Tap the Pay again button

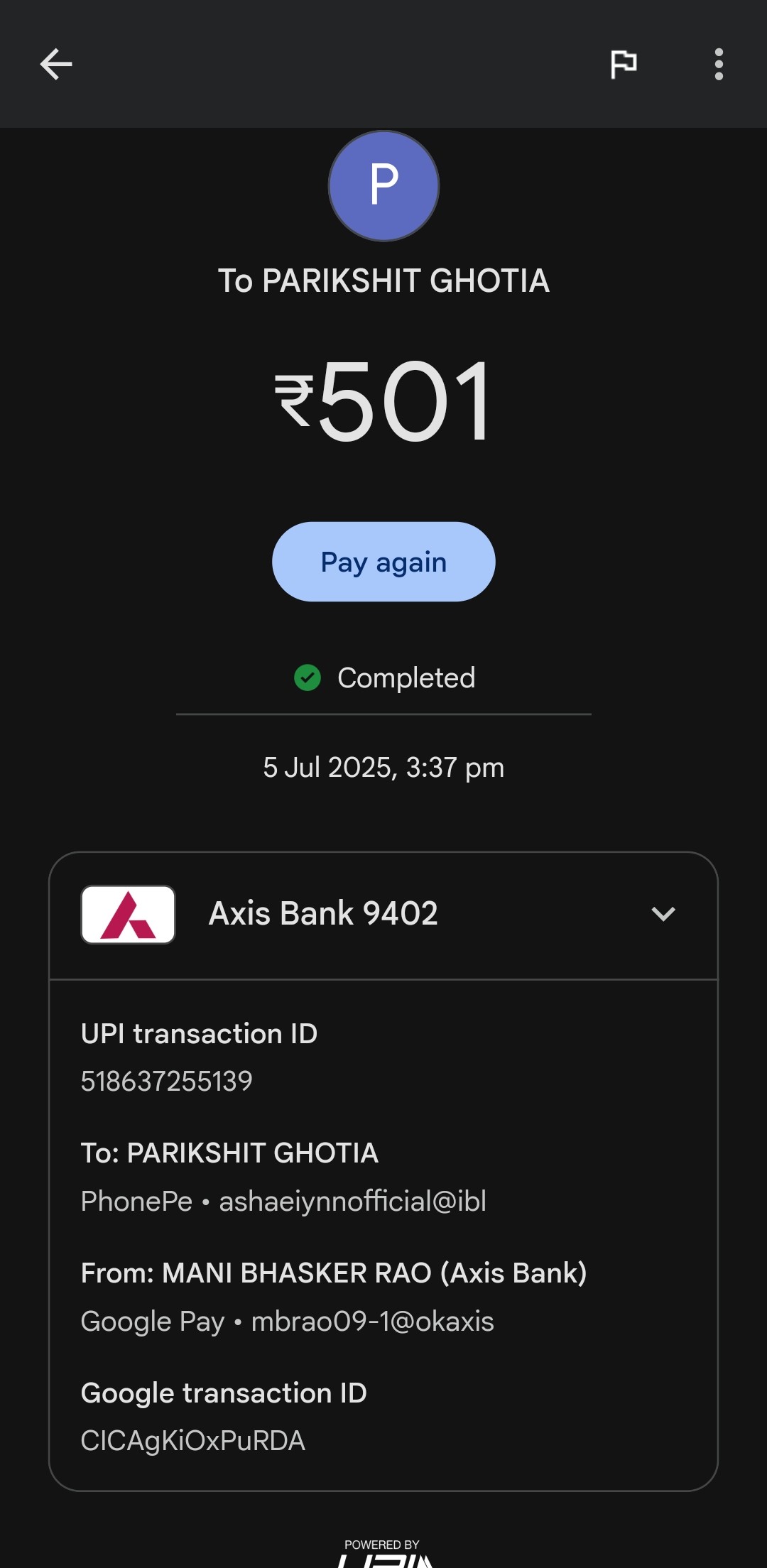tap(383, 562)
